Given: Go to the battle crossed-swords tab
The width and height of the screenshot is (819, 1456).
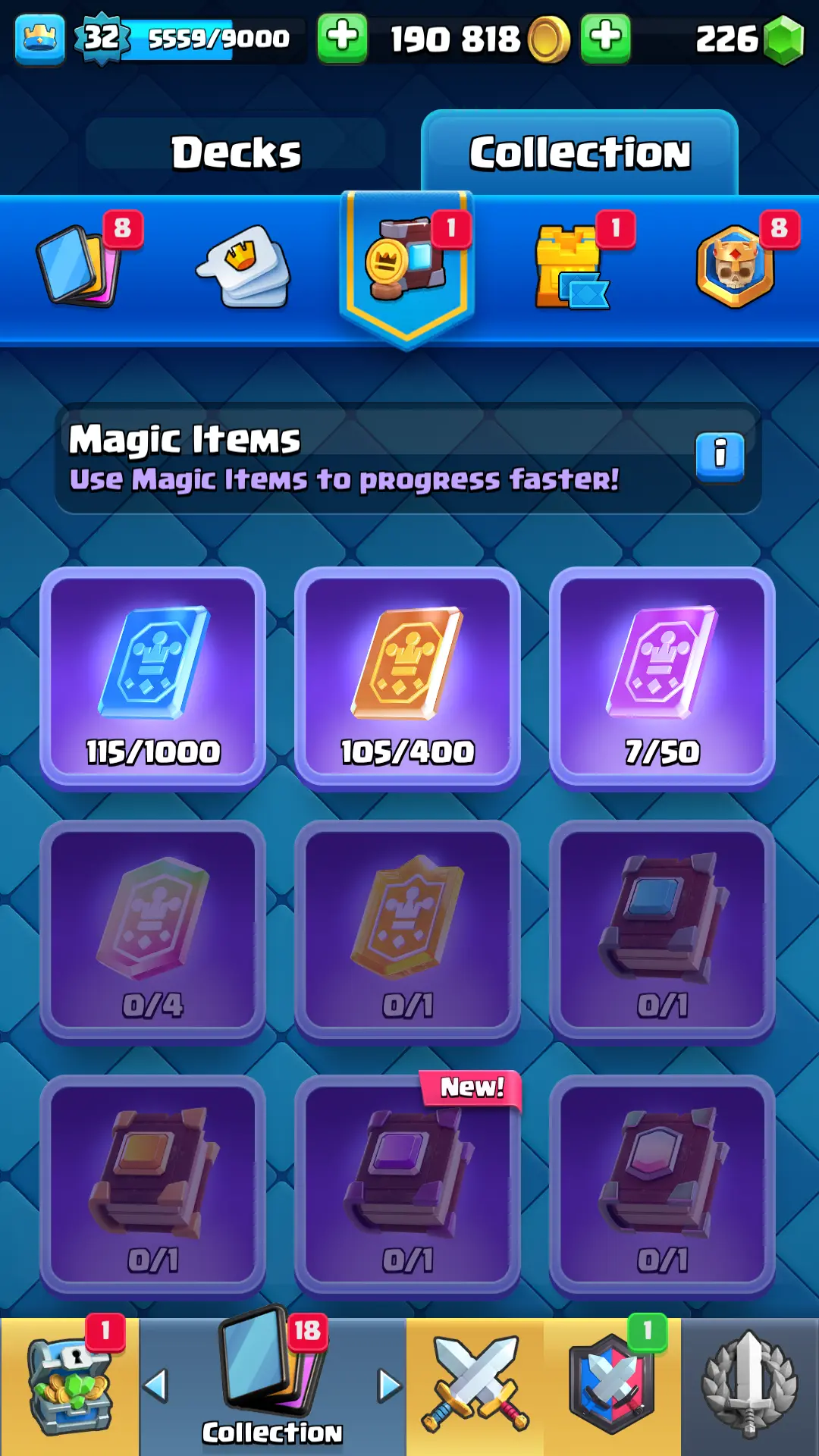Looking at the screenshot, I should 475,1386.
